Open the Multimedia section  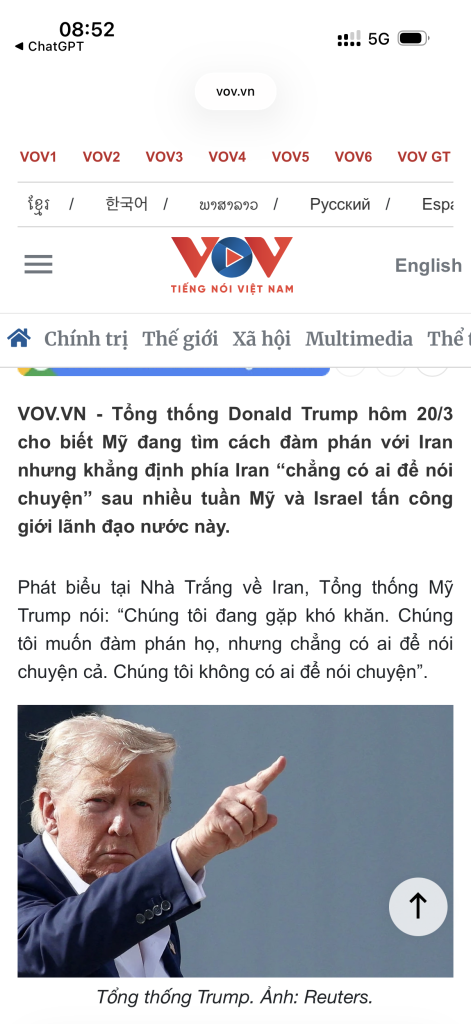tap(359, 339)
